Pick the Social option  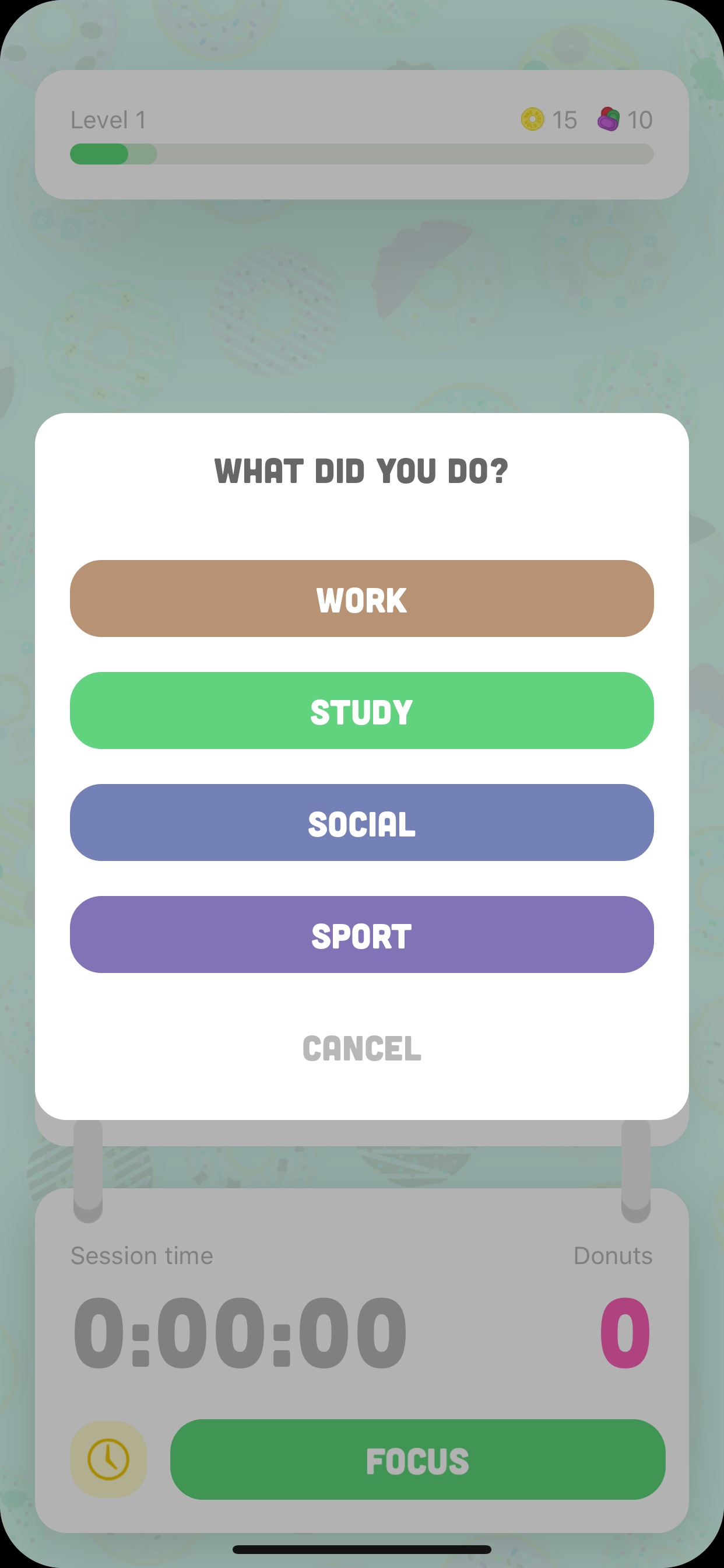point(362,822)
